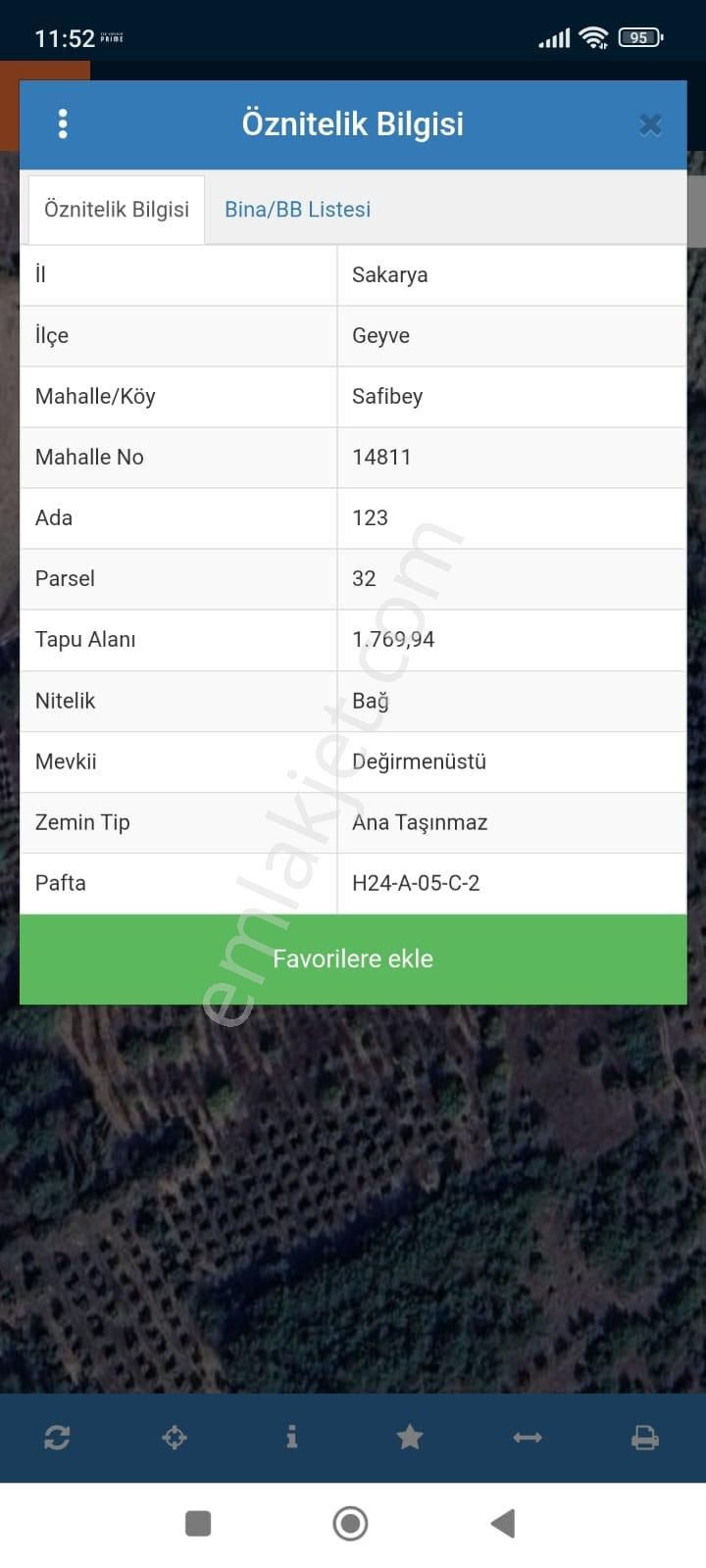Close the Öznitelik Bilgisi dialog
The image size is (706, 1568).
coord(650,124)
